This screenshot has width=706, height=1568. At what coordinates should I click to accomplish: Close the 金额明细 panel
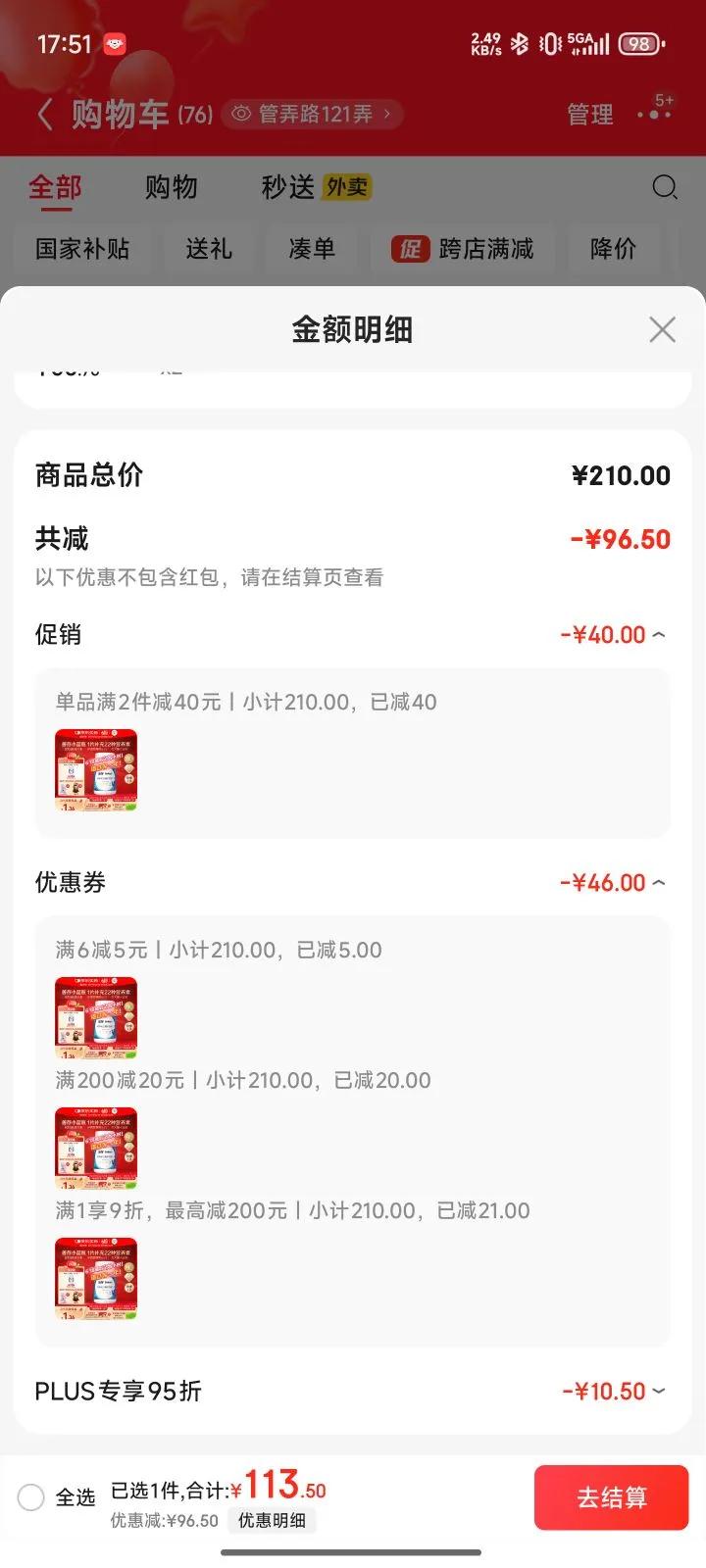pyautogui.click(x=662, y=330)
